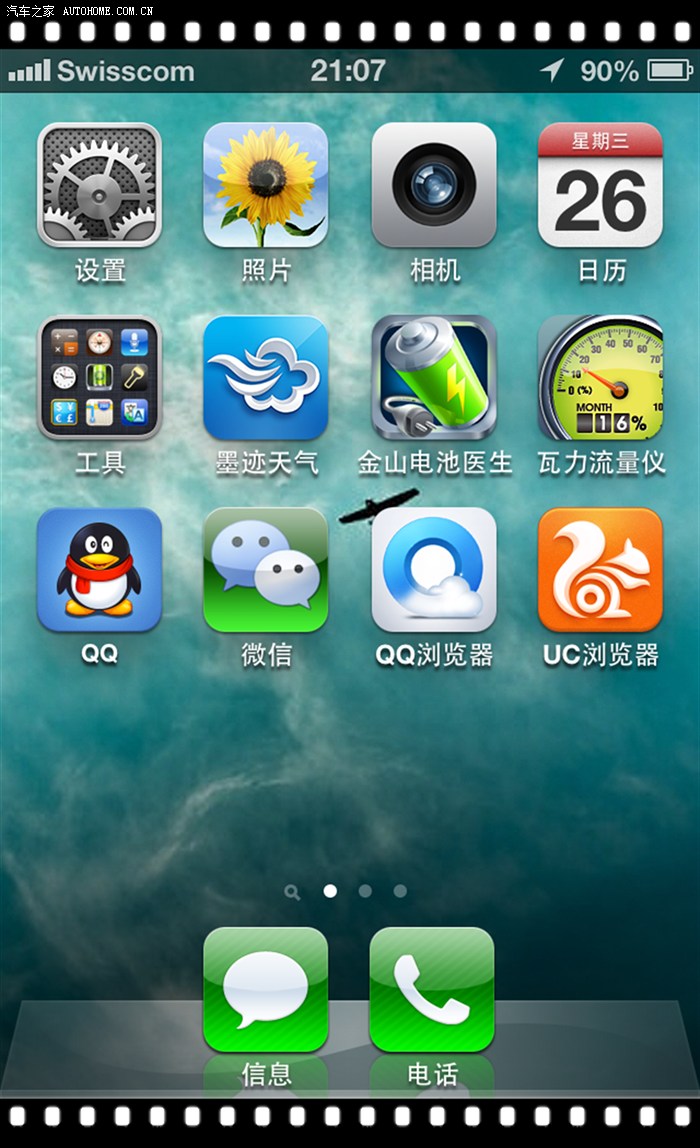Open 信息 messages in the dock
Screen dimensions: 700x1148
(266, 990)
